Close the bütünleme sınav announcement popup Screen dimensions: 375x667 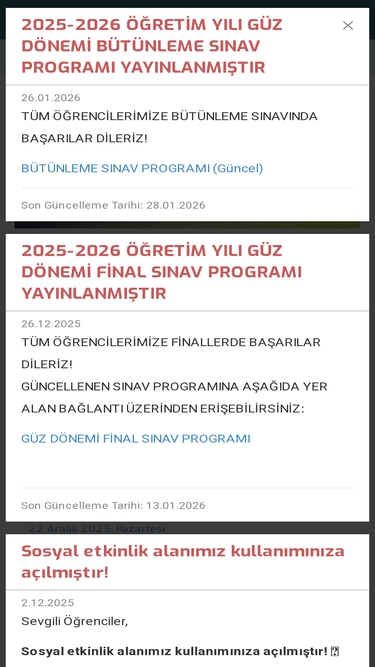point(348,26)
